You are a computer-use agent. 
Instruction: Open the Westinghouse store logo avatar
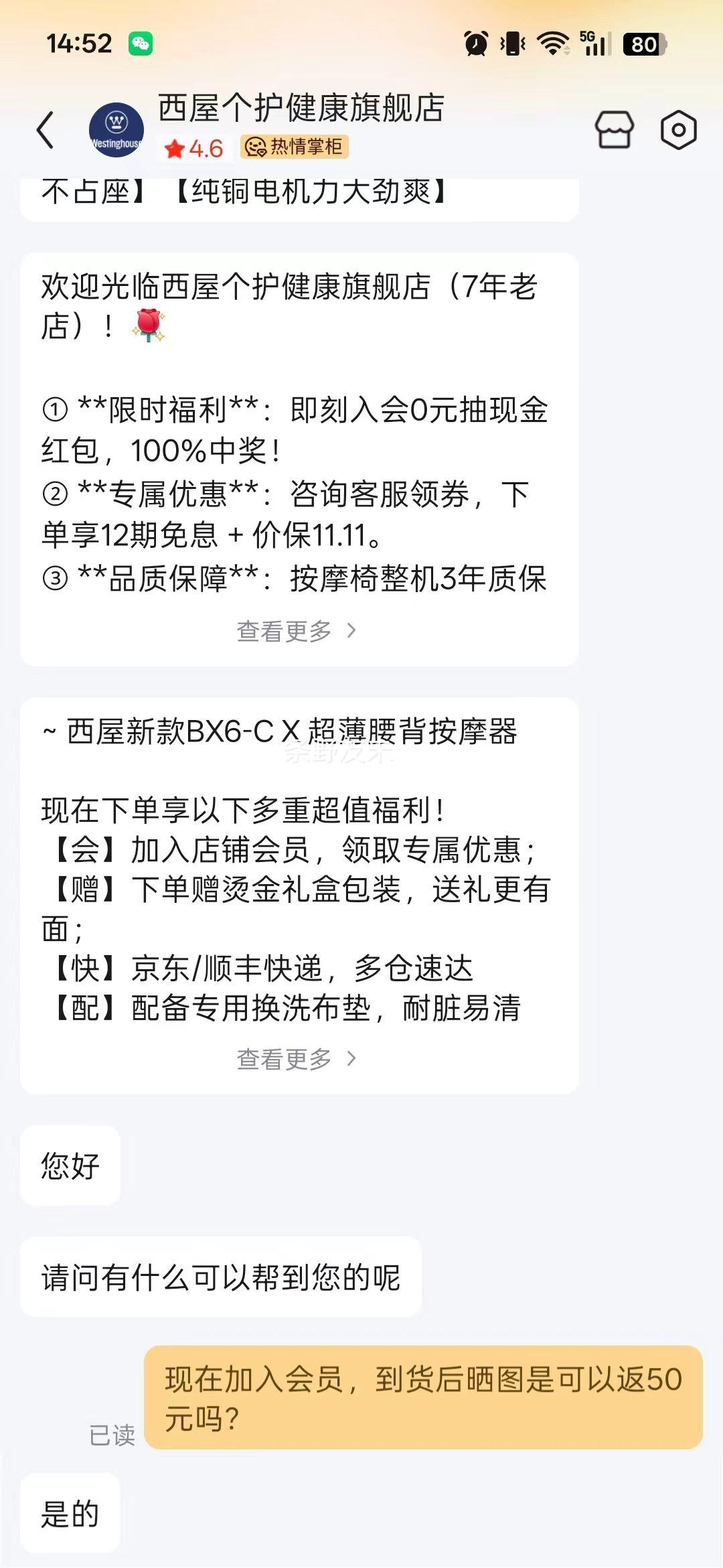click(x=116, y=129)
